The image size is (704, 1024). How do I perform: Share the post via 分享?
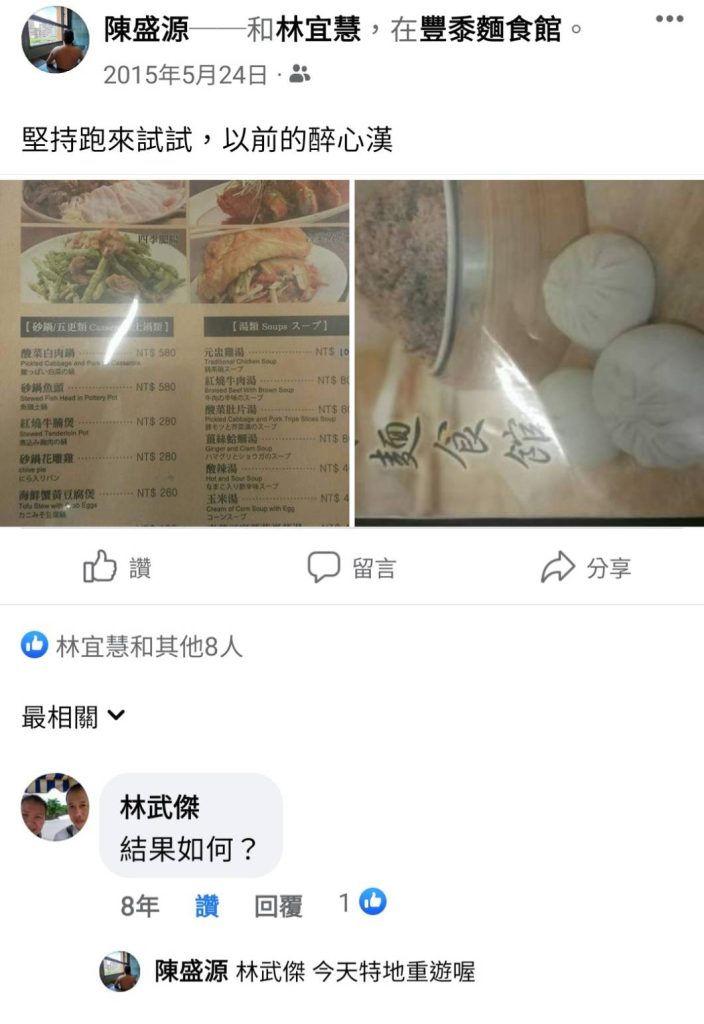click(586, 568)
